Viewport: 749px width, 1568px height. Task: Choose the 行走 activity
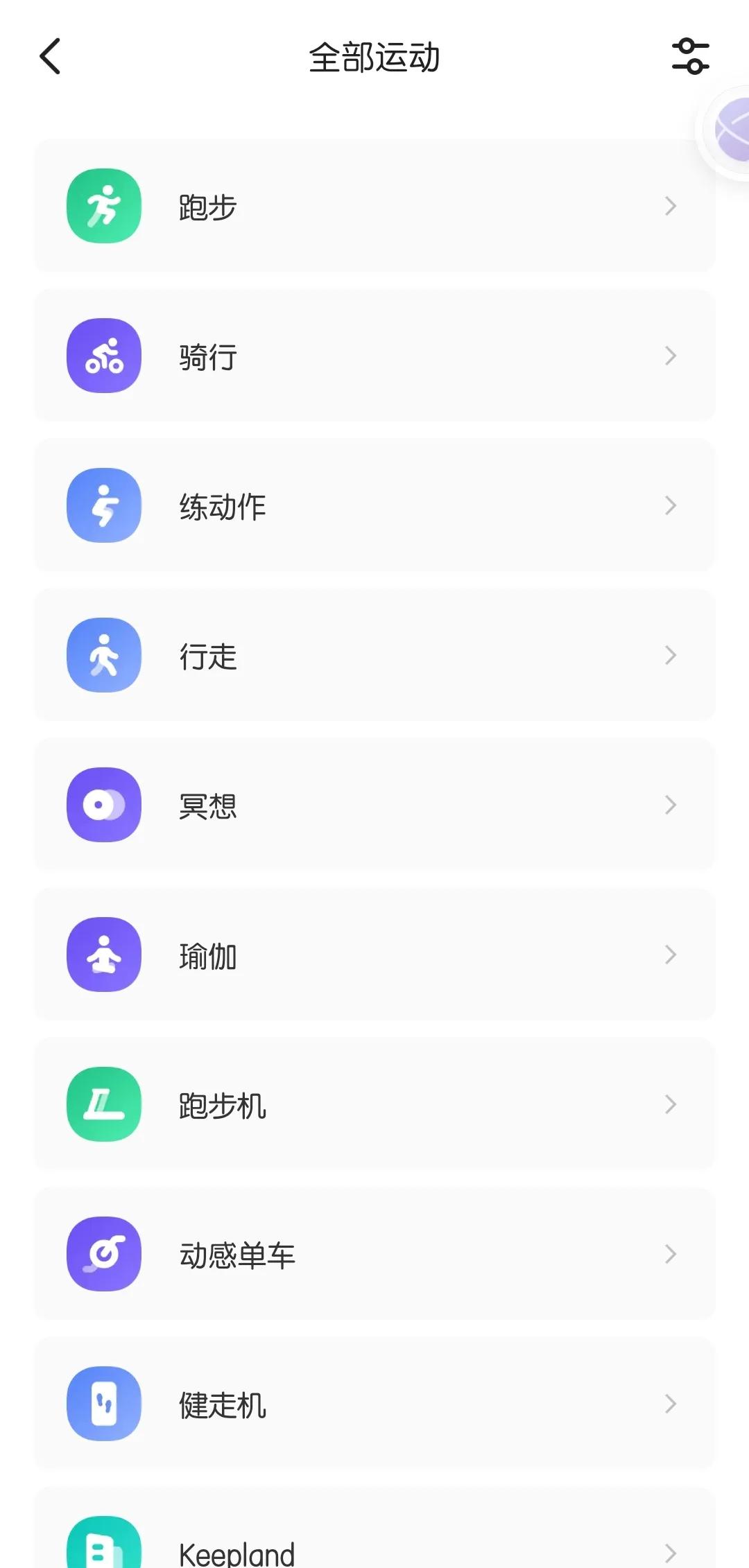[x=374, y=655]
